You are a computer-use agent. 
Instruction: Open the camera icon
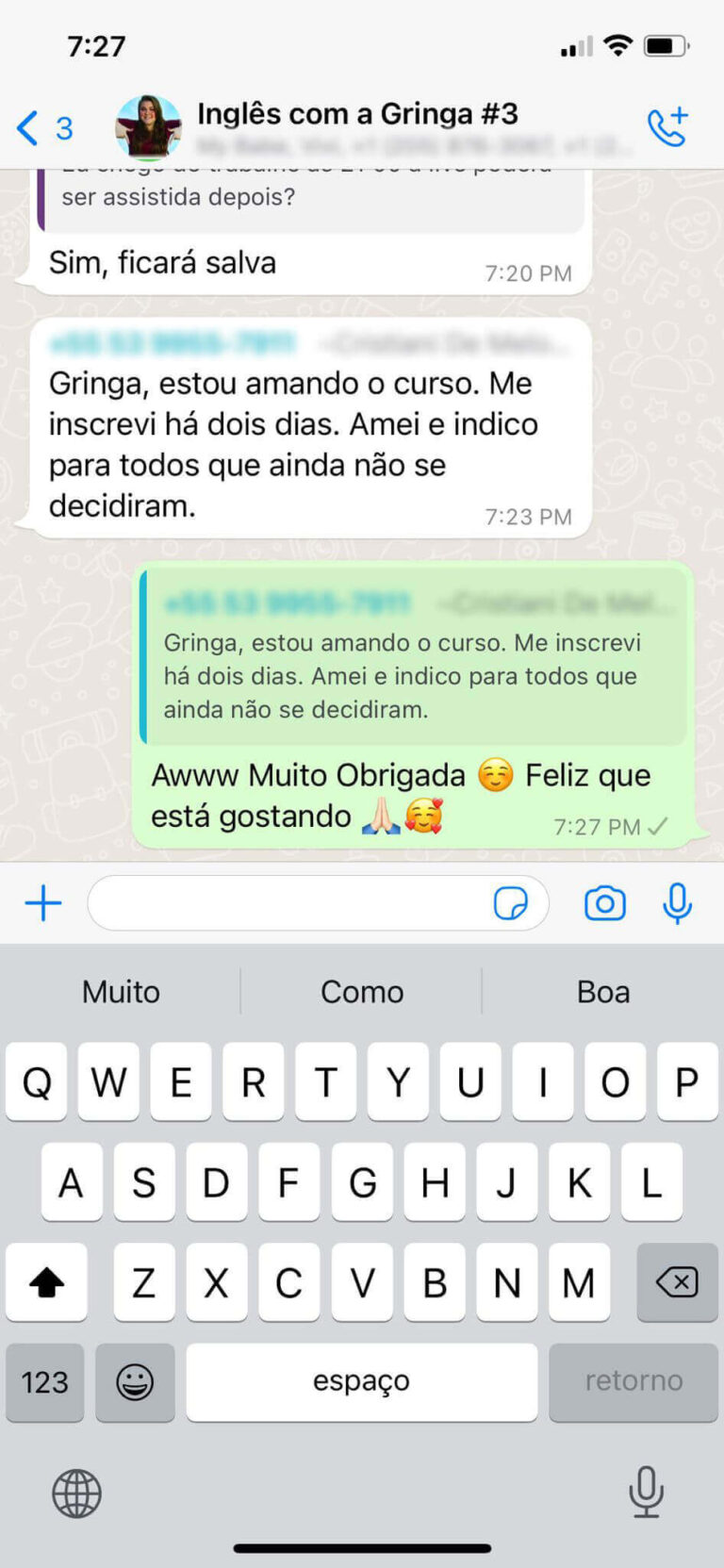pyautogui.click(x=604, y=902)
